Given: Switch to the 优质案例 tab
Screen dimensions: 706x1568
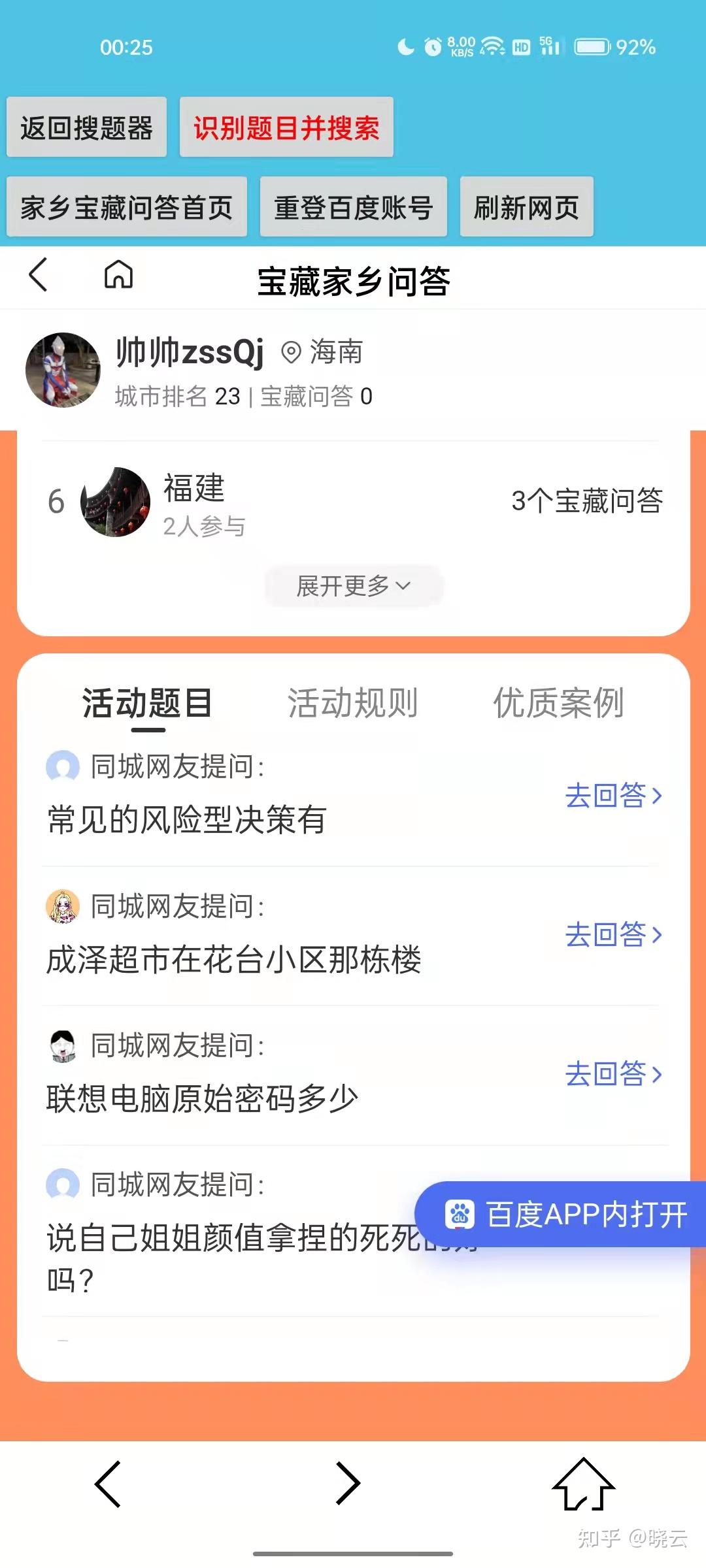Looking at the screenshot, I should [x=559, y=704].
